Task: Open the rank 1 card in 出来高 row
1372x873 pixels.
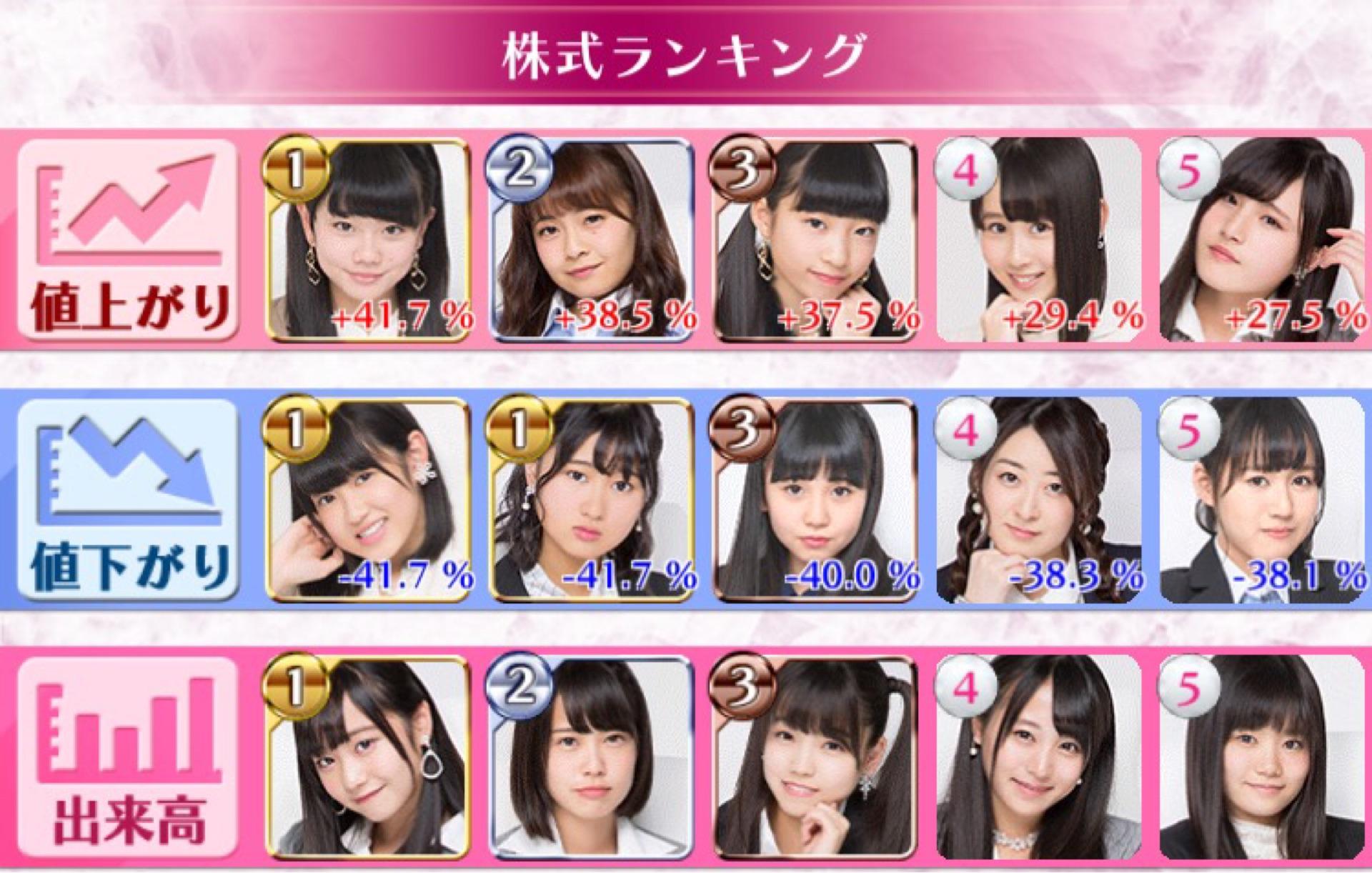Action: click(368, 757)
